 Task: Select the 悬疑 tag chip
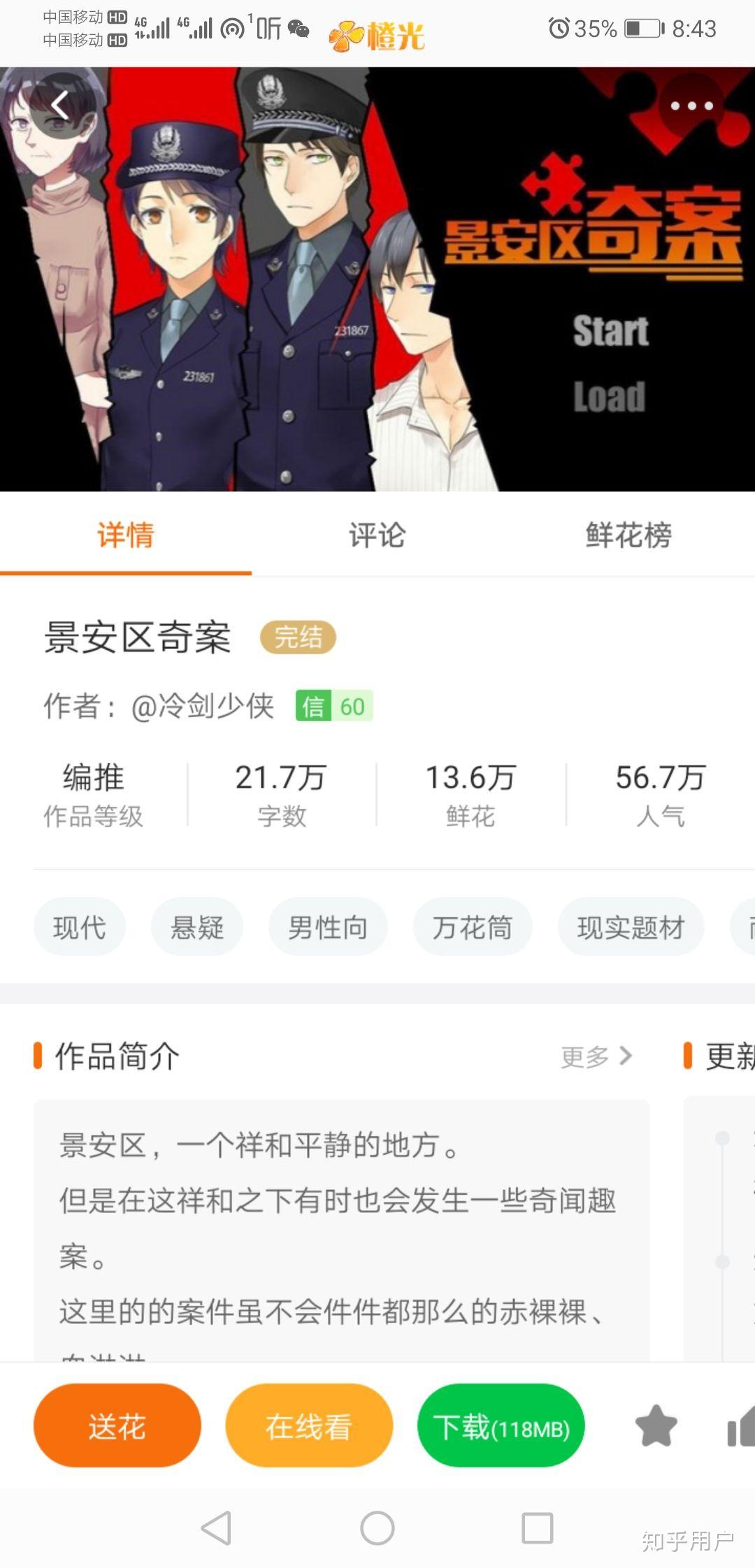pyautogui.click(x=197, y=927)
